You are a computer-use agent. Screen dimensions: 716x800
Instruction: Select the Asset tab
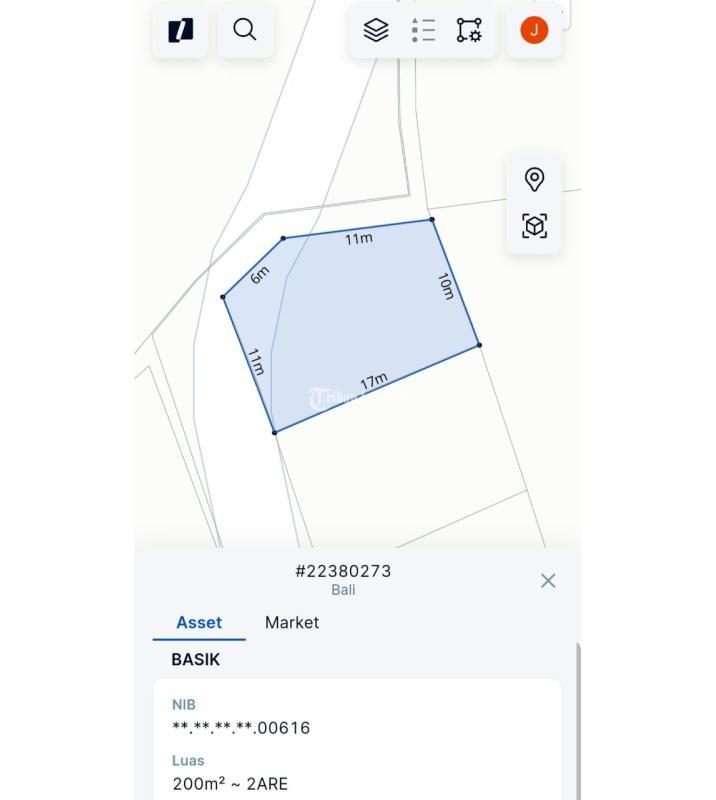(x=199, y=622)
